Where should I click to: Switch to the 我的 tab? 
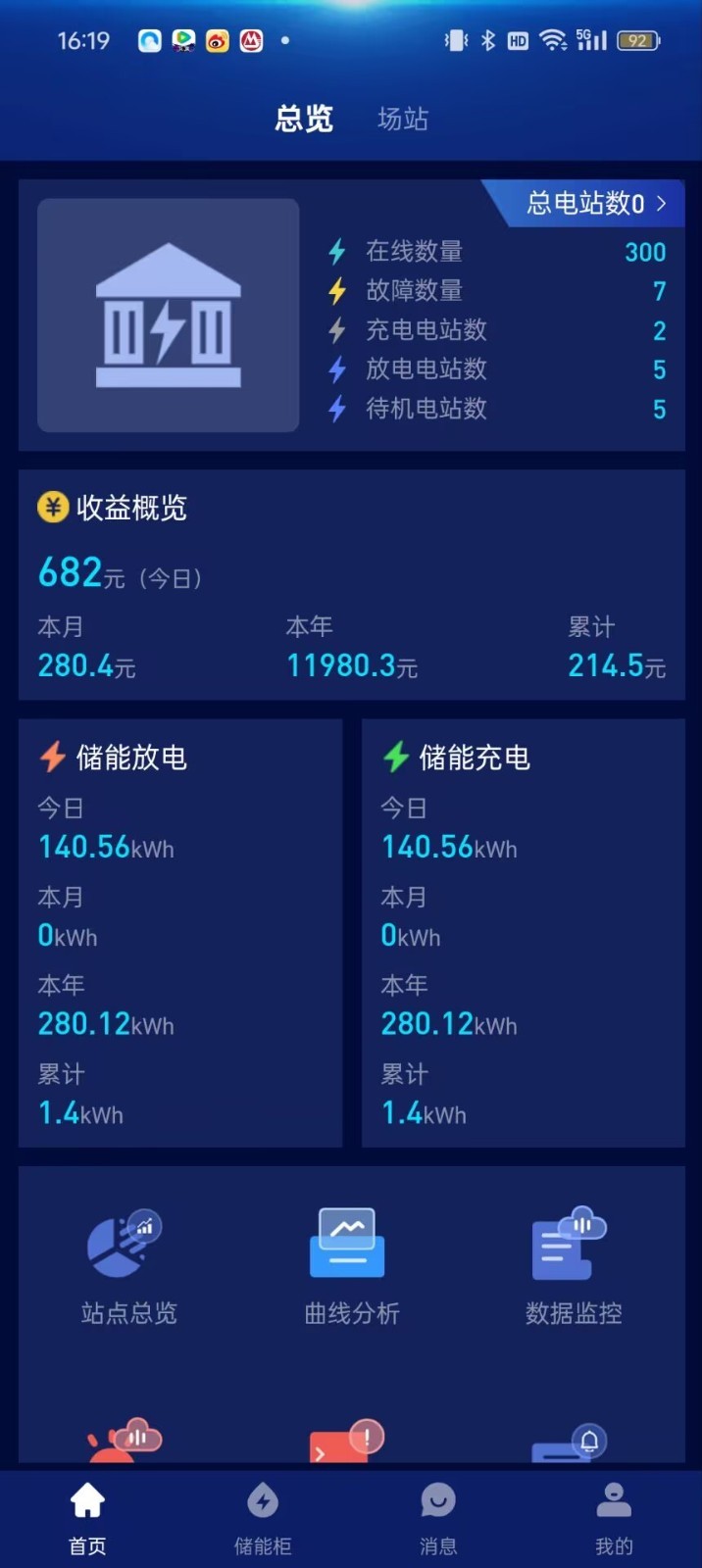click(x=614, y=1518)
